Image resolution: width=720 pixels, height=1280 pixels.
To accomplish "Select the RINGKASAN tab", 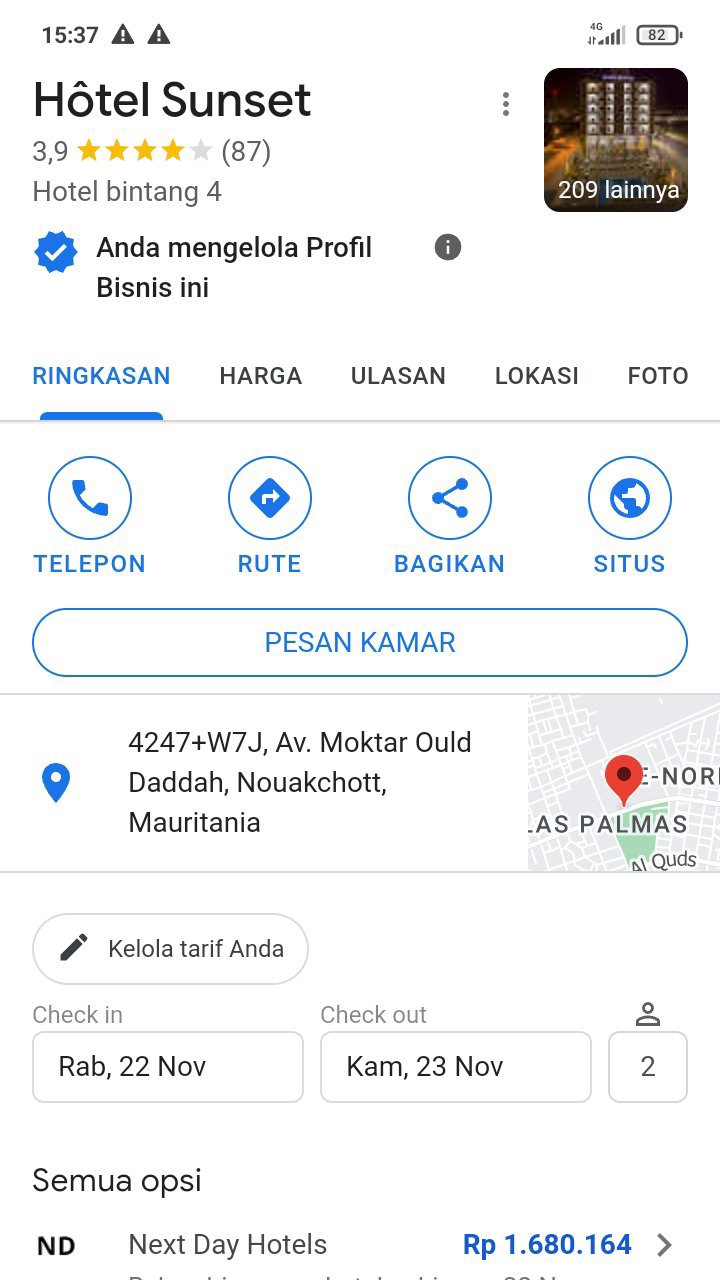I will (101, 376).
